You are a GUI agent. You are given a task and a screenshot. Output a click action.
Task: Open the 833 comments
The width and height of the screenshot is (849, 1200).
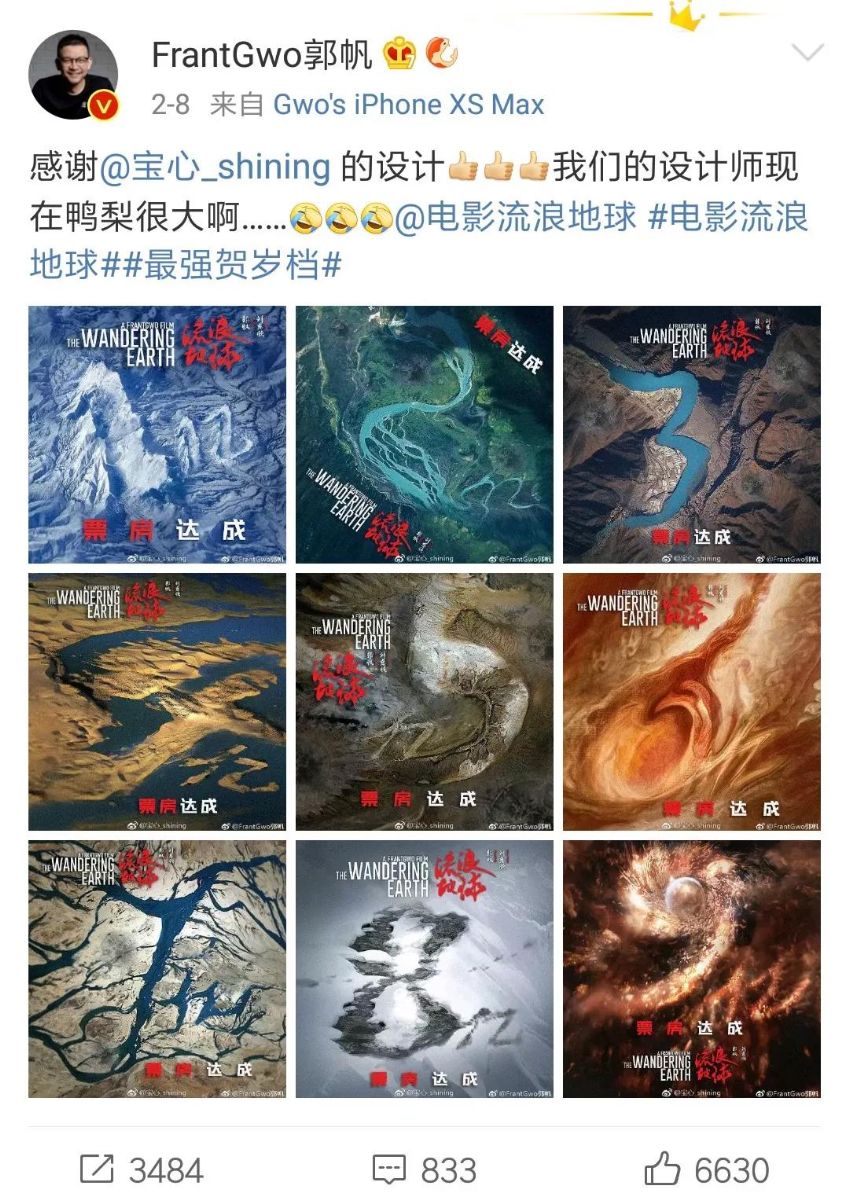point(424,1169)
